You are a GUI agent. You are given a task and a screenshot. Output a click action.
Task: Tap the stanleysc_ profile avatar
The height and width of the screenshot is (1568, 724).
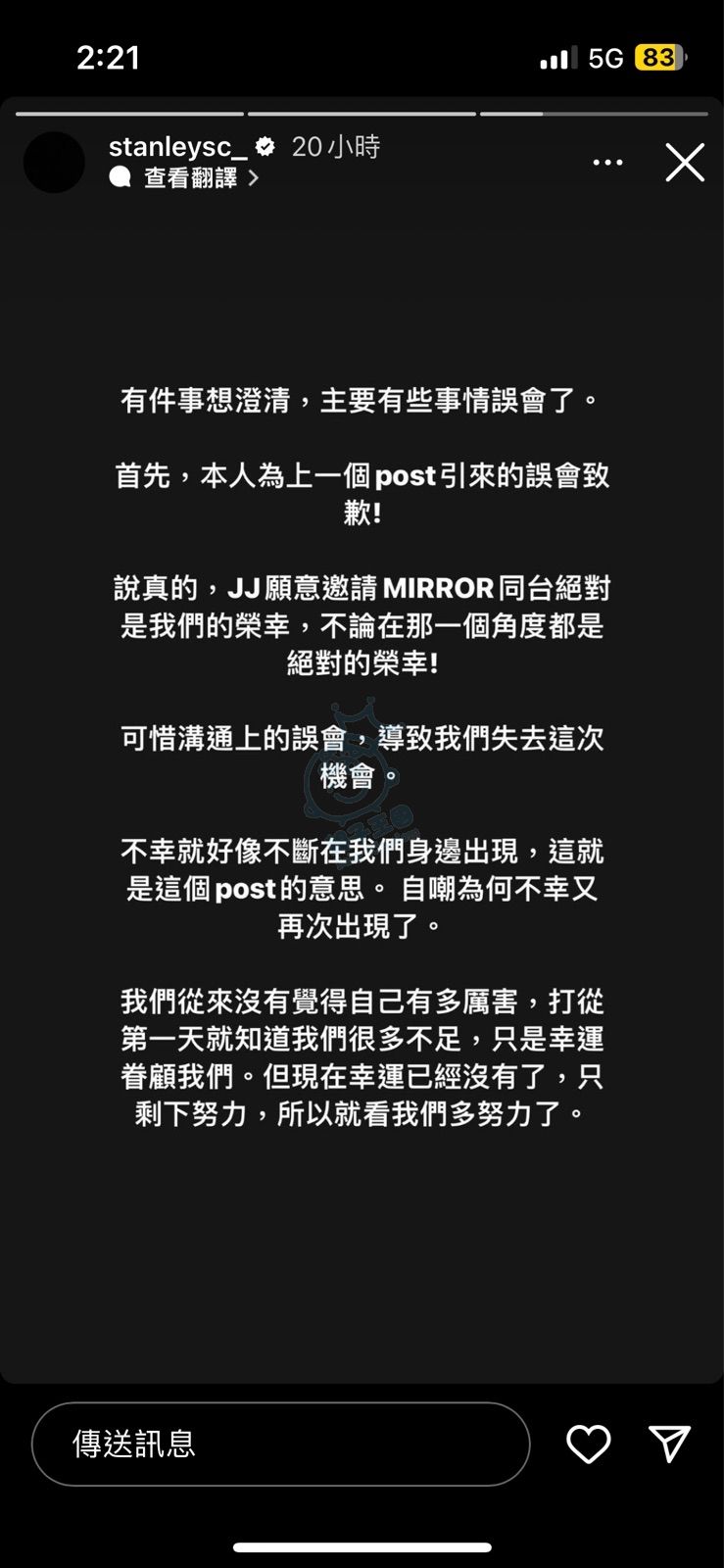tap(54, 163)
